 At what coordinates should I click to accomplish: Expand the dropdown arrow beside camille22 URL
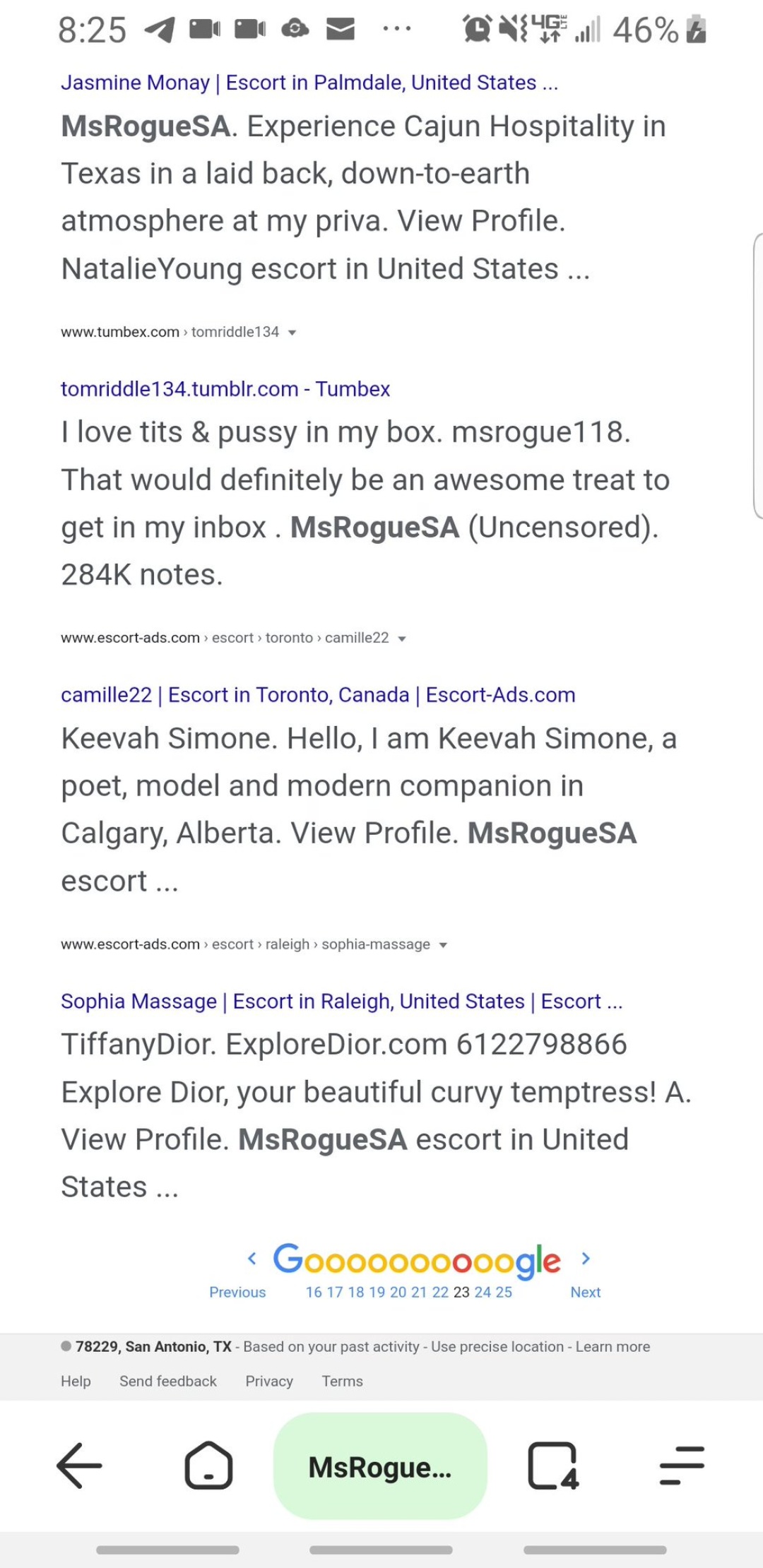402,639
